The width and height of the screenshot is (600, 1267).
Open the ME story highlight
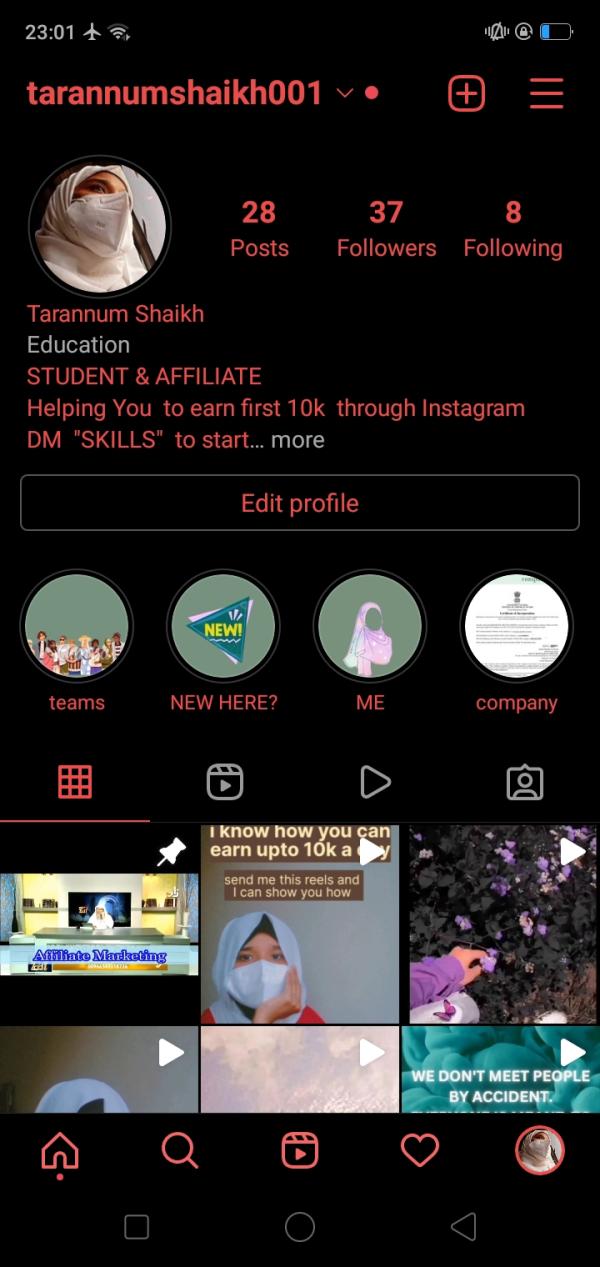(x=370, y=627)
